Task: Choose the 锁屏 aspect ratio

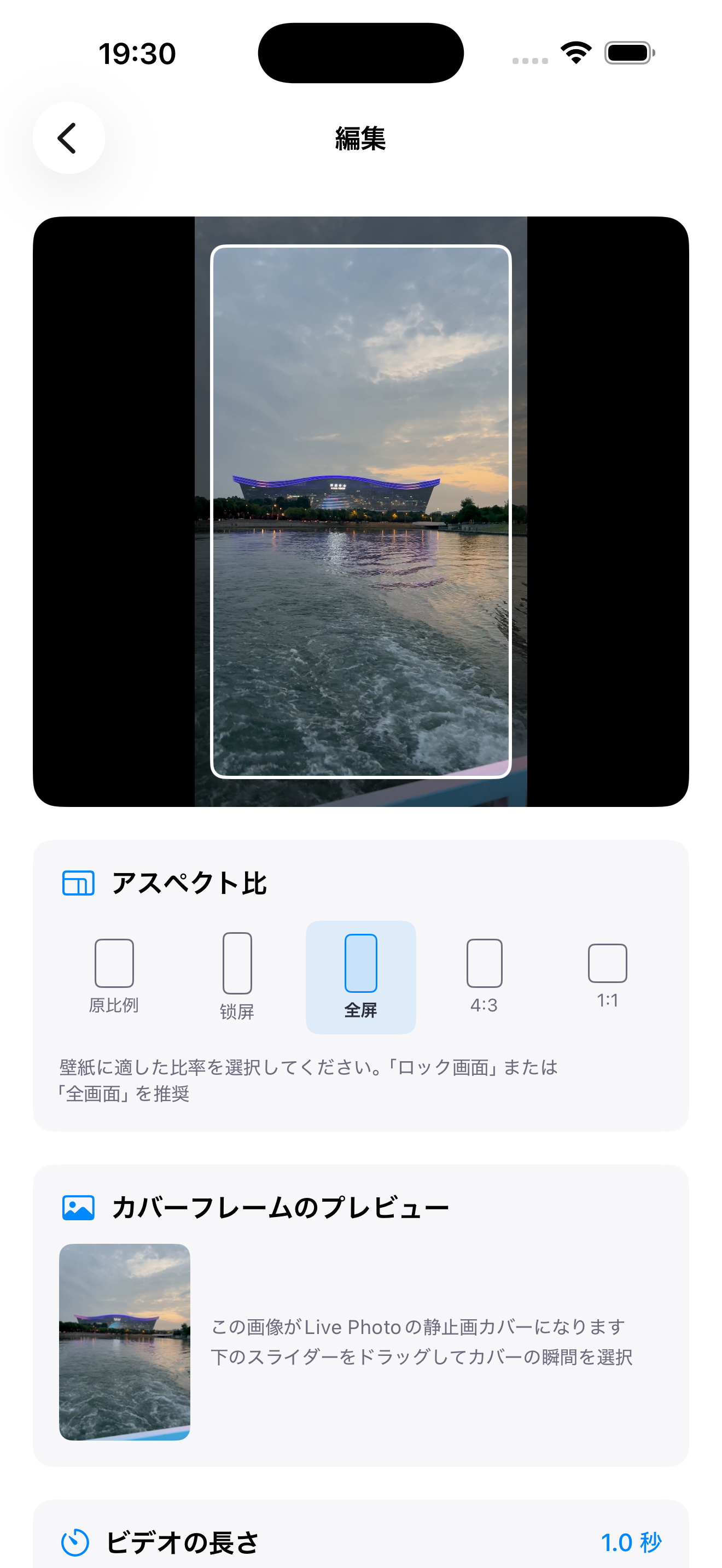Action: click(237, 976)
